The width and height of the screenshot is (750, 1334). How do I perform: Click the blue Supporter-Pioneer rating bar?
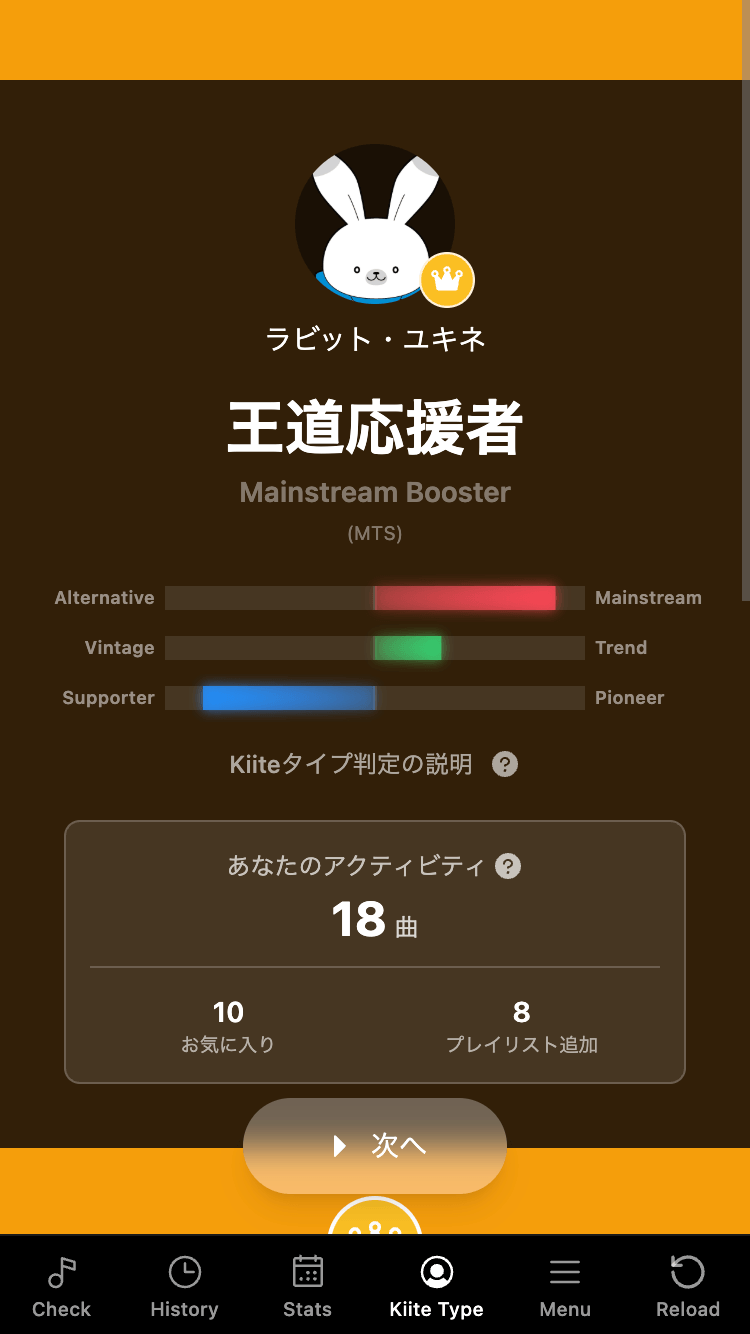pyautogui.click(x=290, y=698)
